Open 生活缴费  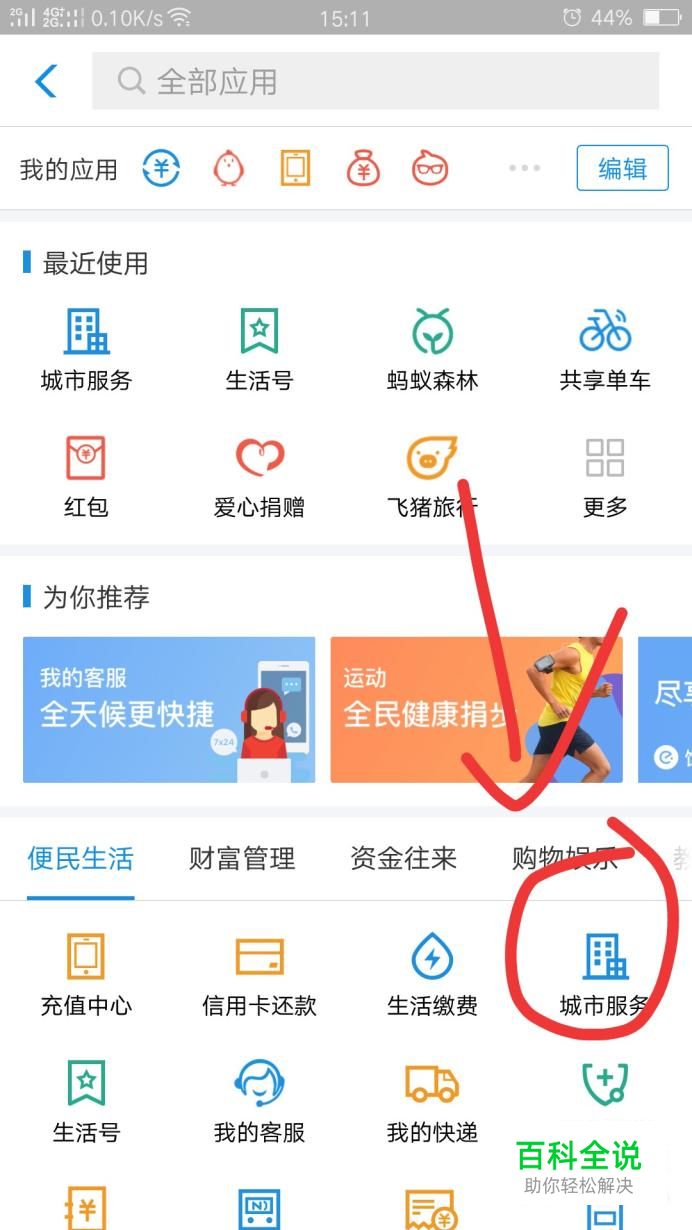click(432, 973)
